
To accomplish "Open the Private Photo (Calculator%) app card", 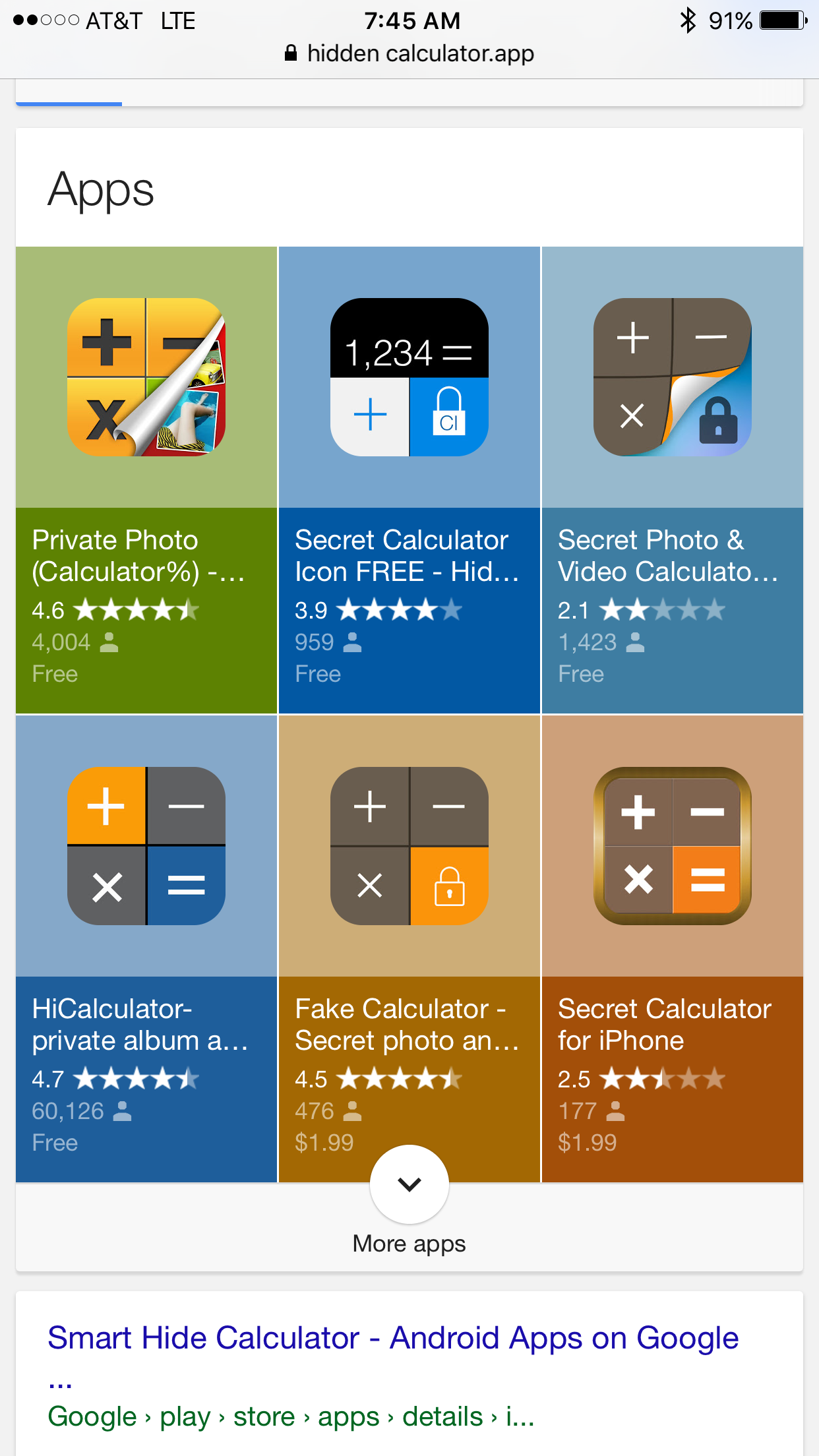I will pos(146,479).
